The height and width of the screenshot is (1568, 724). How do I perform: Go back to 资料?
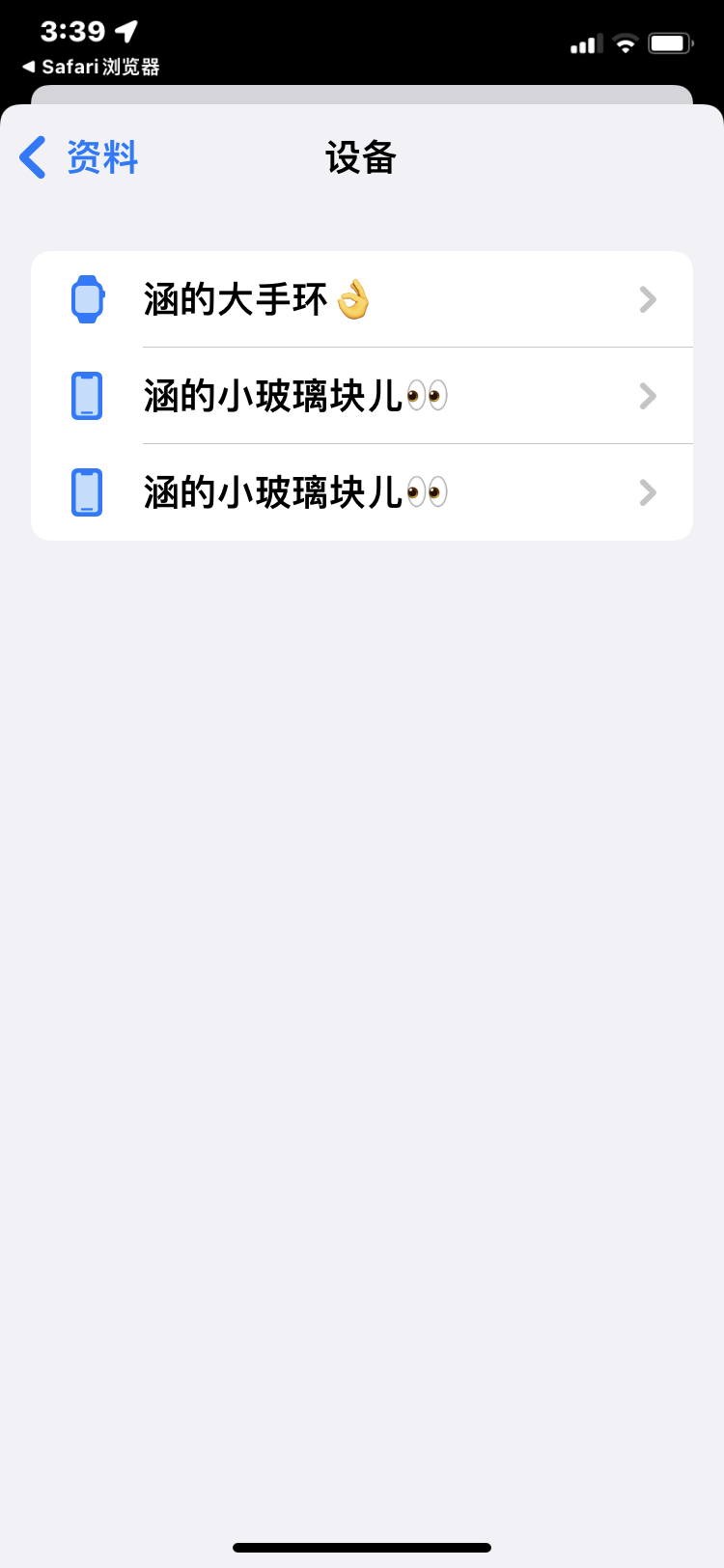(79, 157)
